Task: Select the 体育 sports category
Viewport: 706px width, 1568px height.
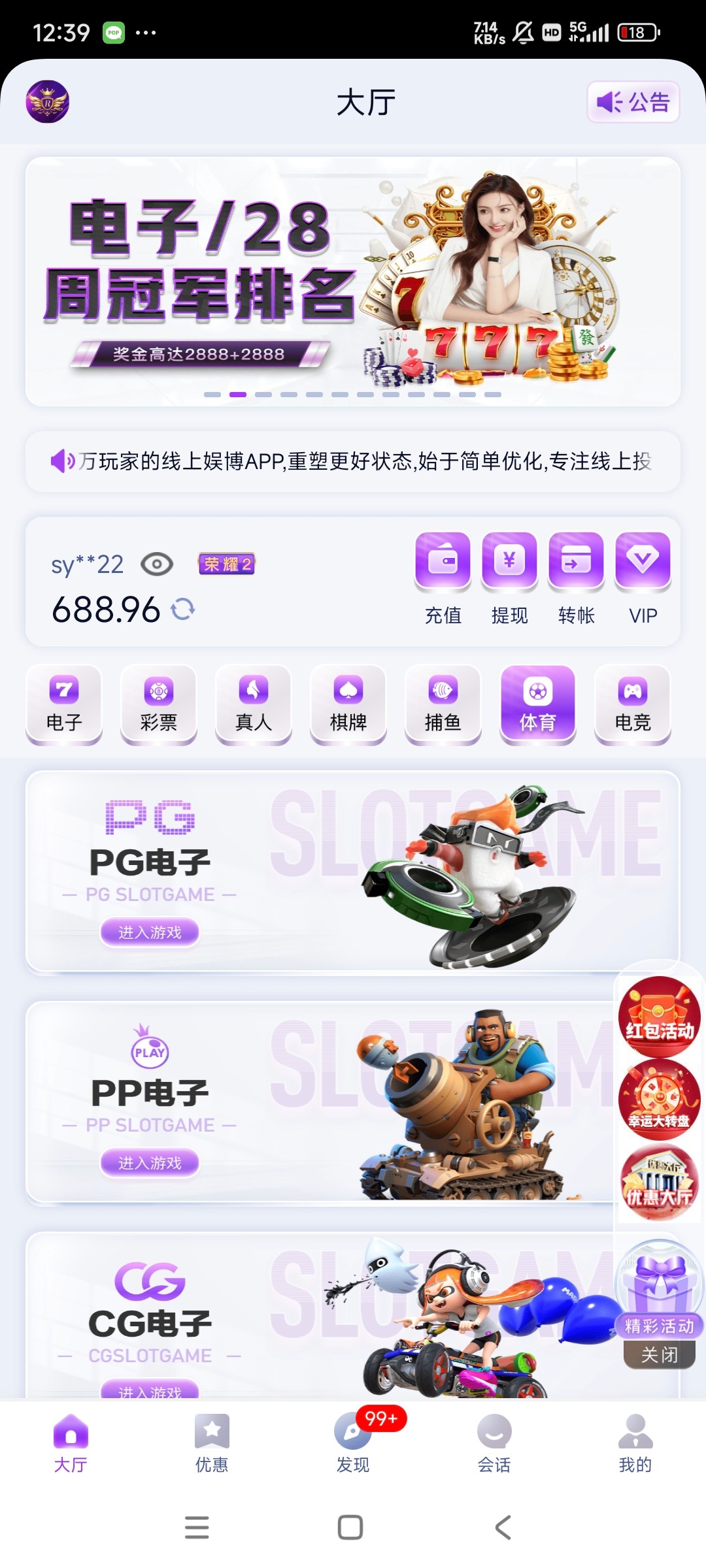Action: tap(538, 704)
